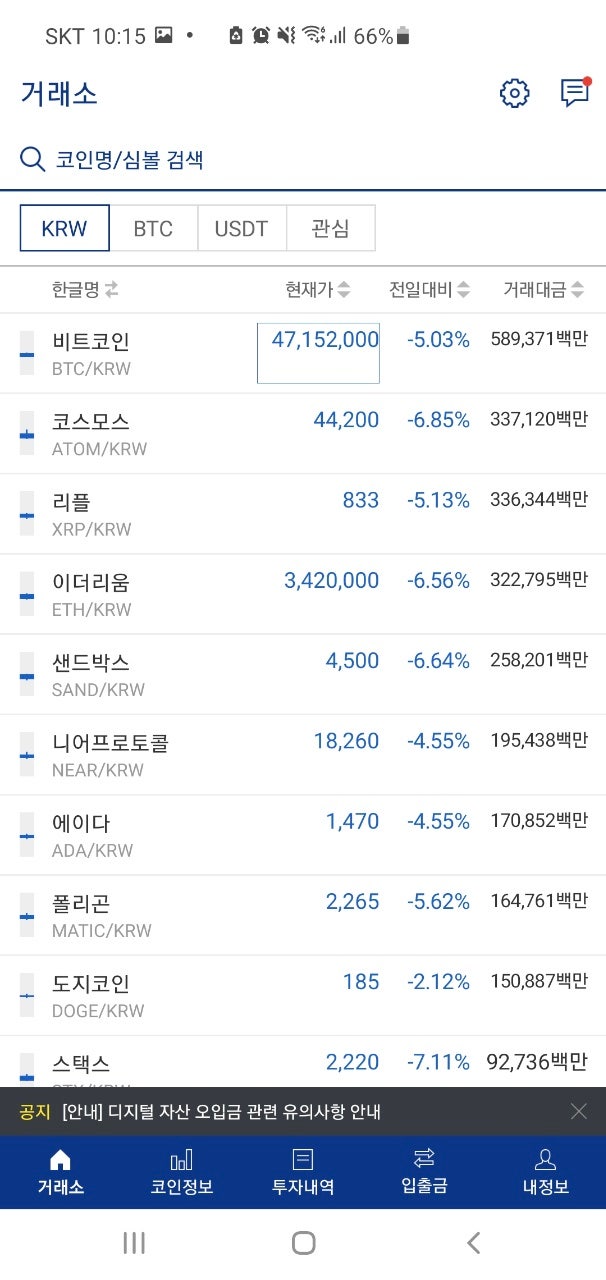Open the 이더리움 ETH/KRW row
This screenshot has height=1280, width=606.
point(303,594)
